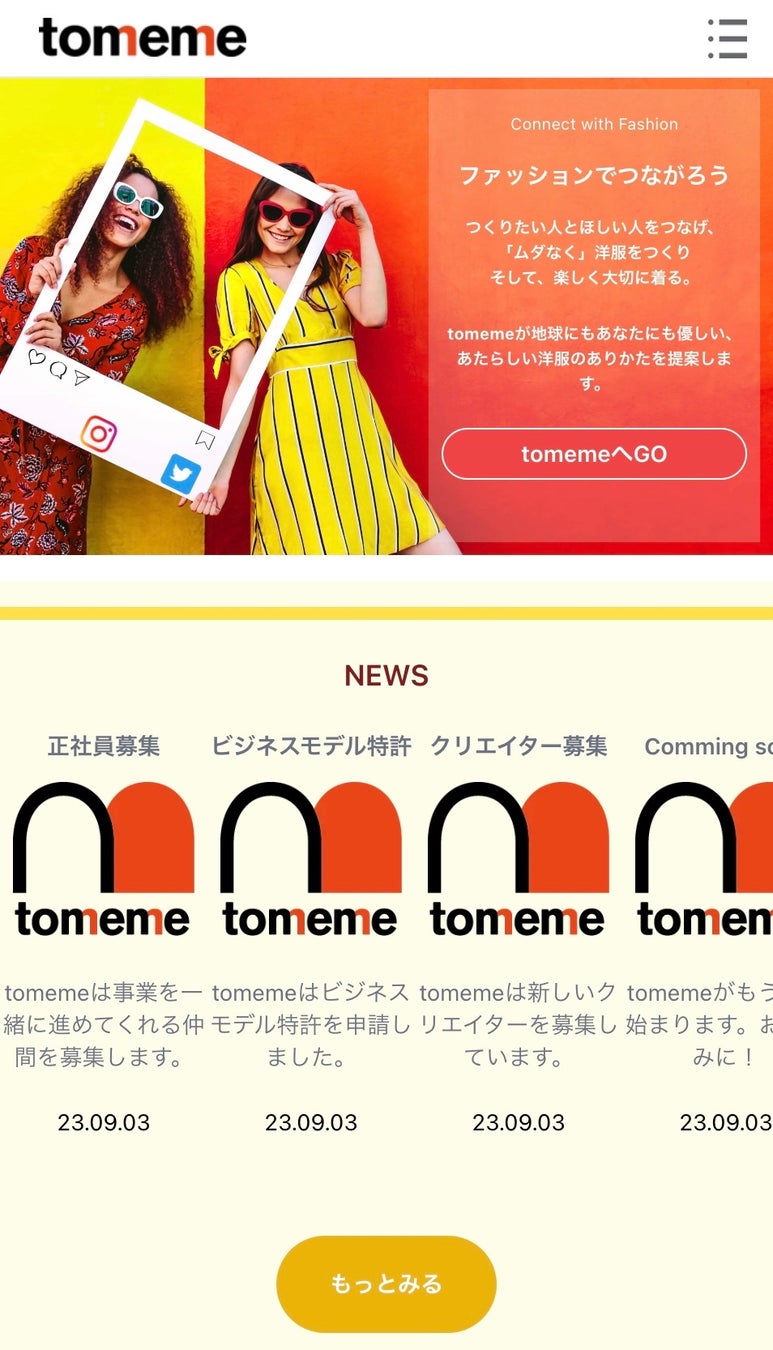Tap the tomemeへGO button
Screen dimensions: 773x1350
(x=594, y=454)
